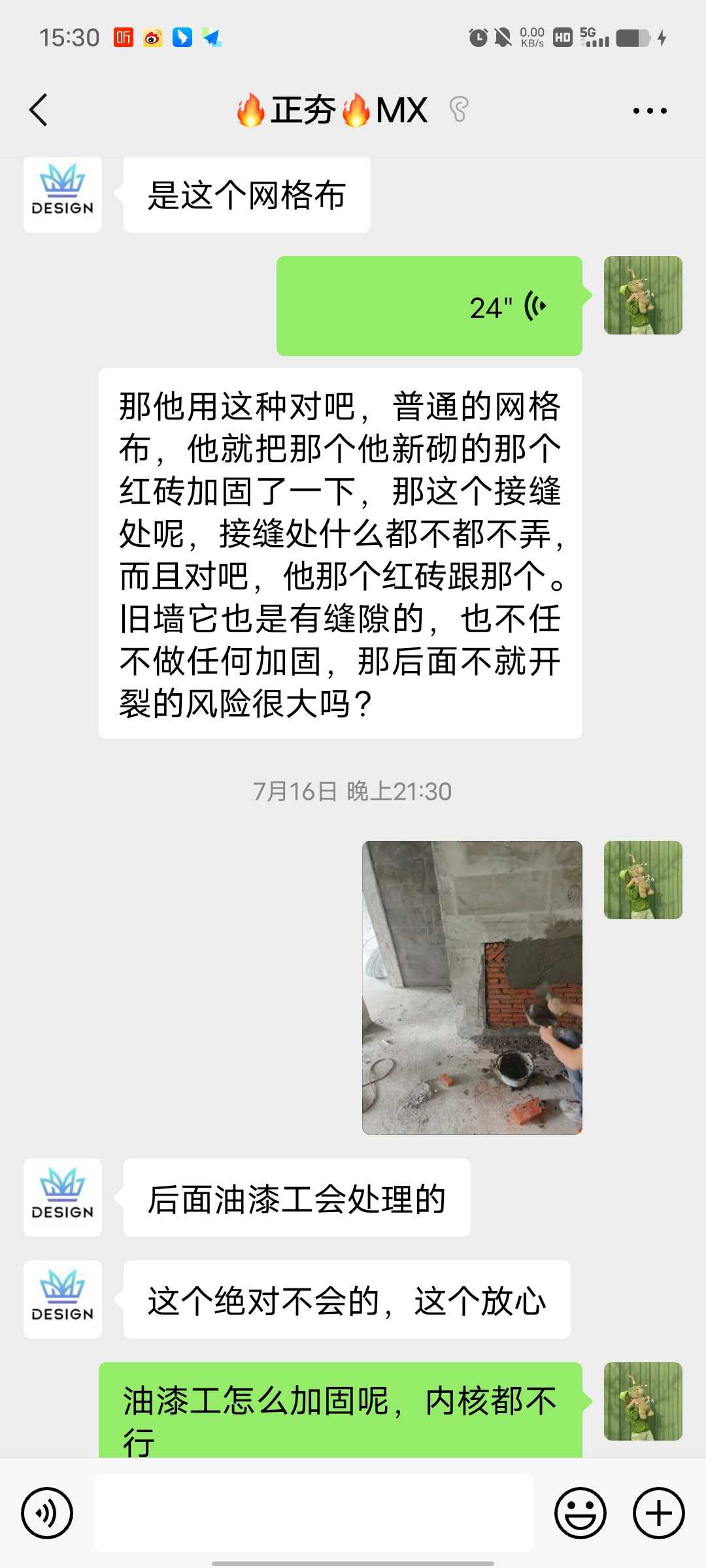Play the 24-second voice message
706x1568 pixels.
pos(429,306)
